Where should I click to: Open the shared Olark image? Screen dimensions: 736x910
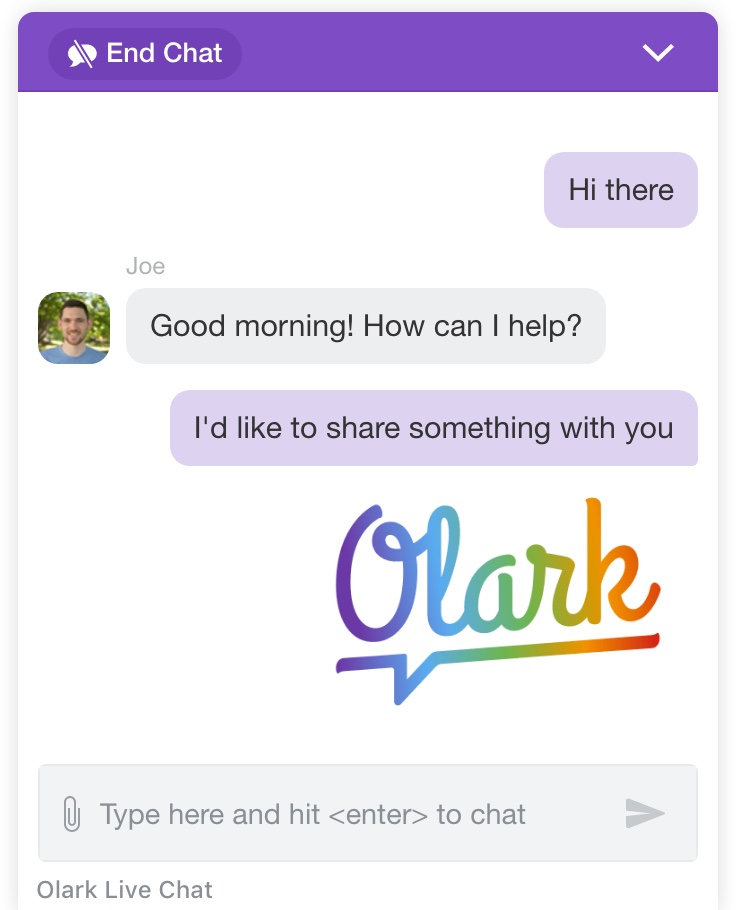pos(498,600)
